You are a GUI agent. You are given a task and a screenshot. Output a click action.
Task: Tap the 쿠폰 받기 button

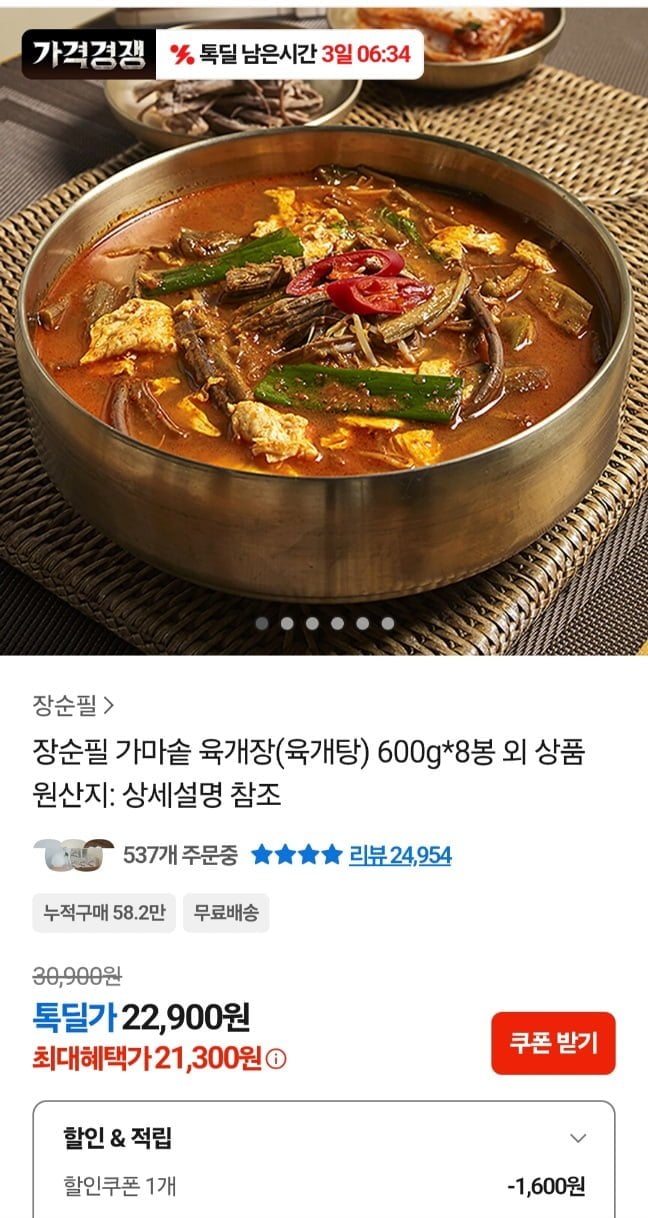pyautogui.click(x=553, y=1043)
